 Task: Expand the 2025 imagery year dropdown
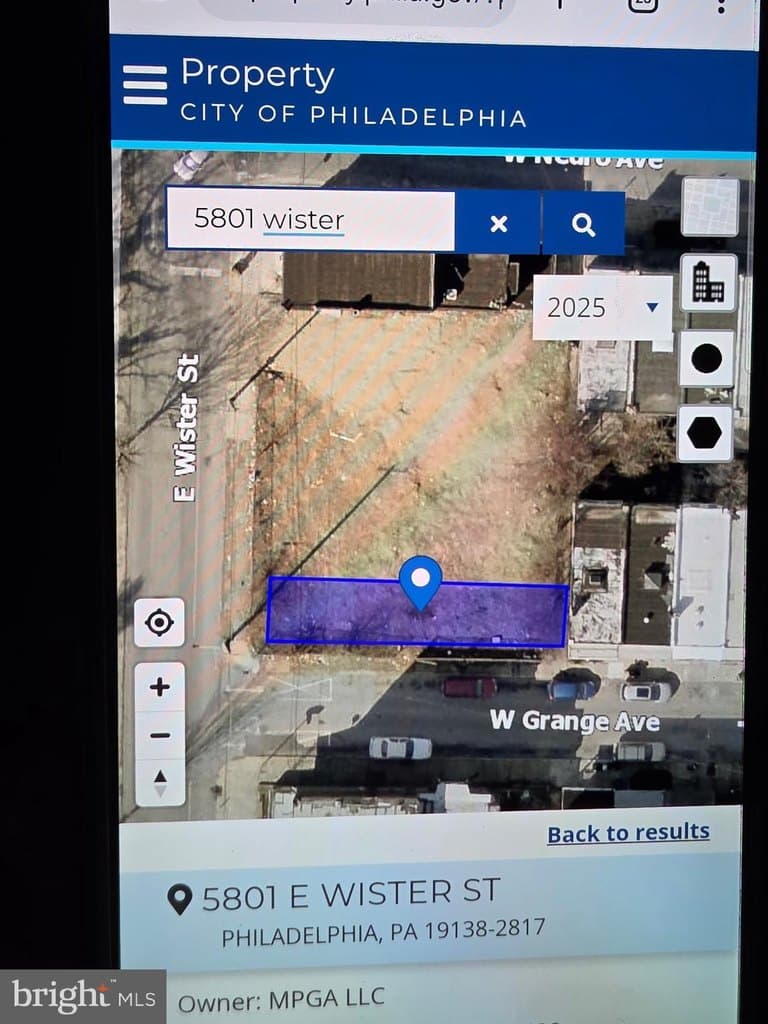pos(602,307)
